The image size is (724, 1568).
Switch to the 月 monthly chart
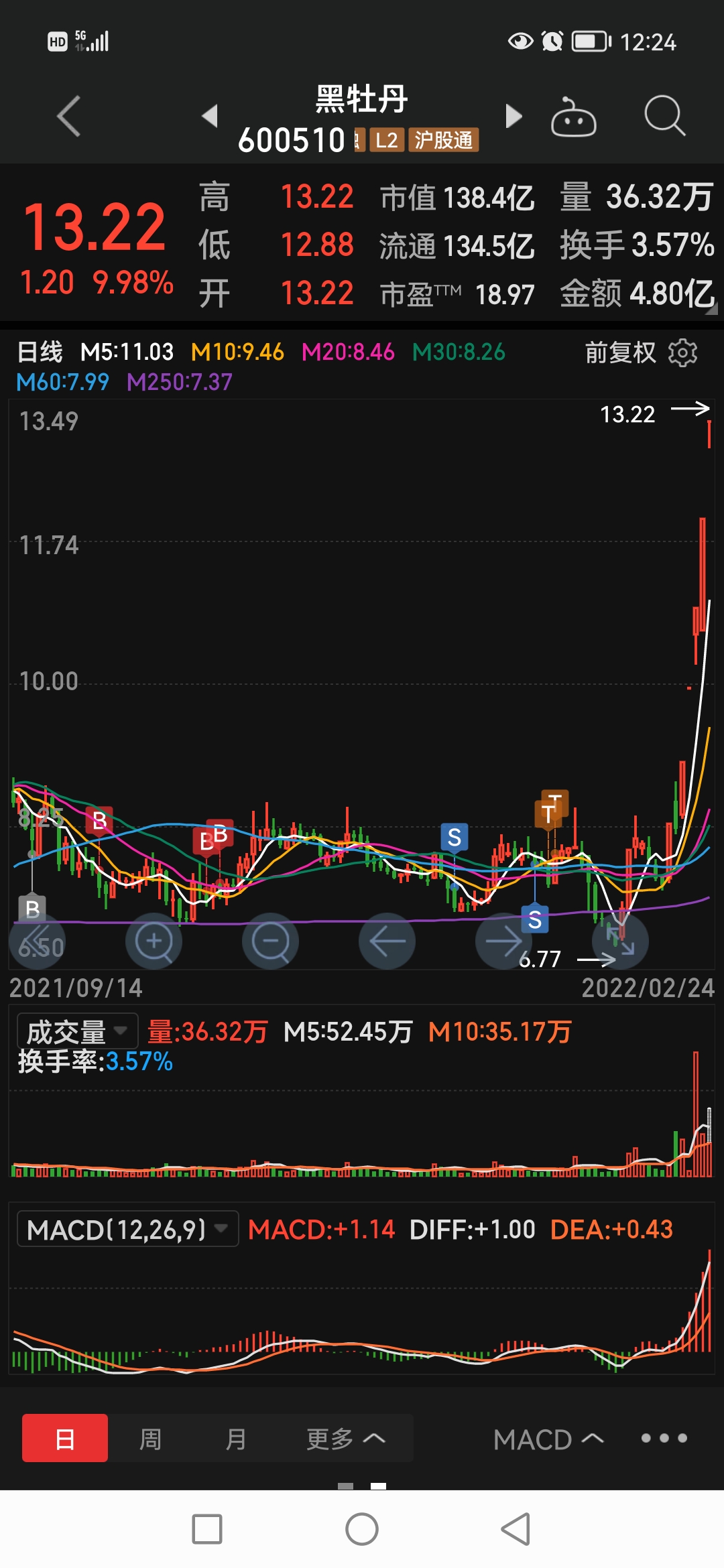pyautogui.click(x=236, y=1438)
